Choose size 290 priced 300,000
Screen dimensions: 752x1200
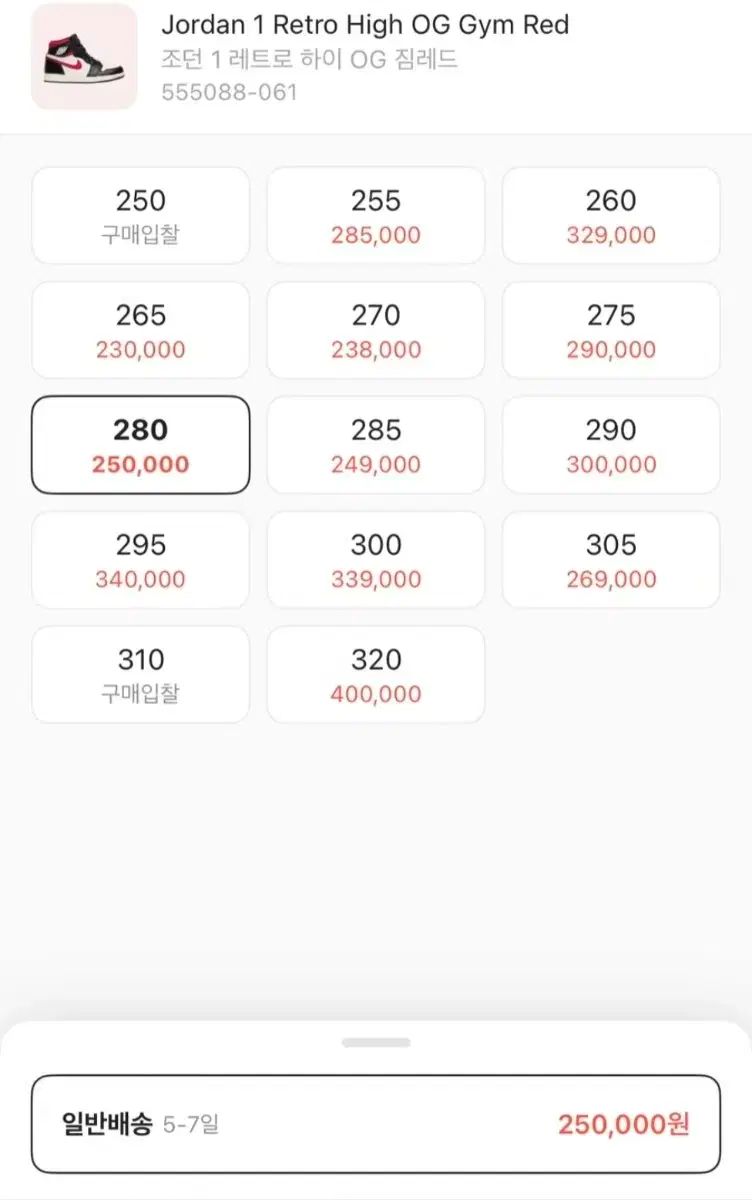point(610,446)
